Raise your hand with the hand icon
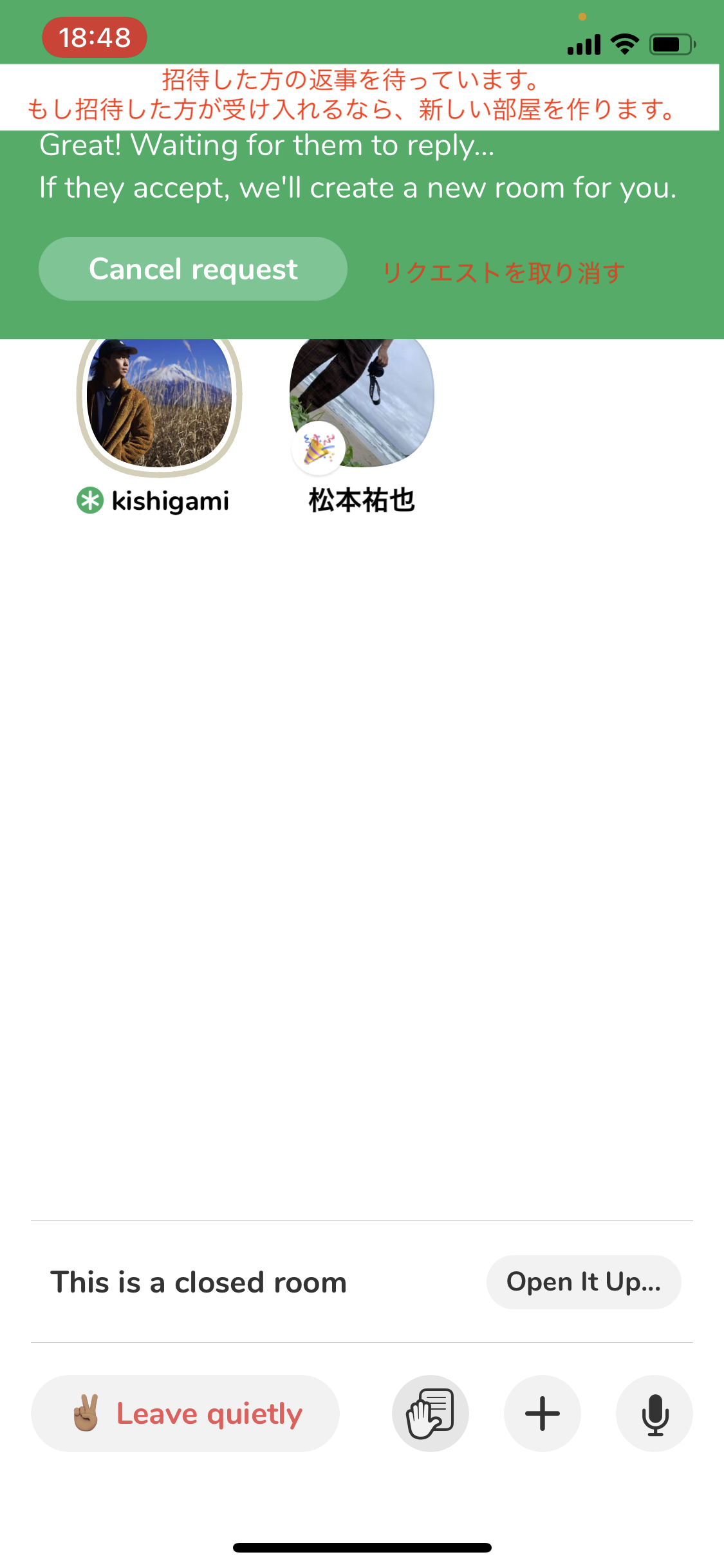724x1568 pixels. pyautogui.click(x=431, y=1414)
